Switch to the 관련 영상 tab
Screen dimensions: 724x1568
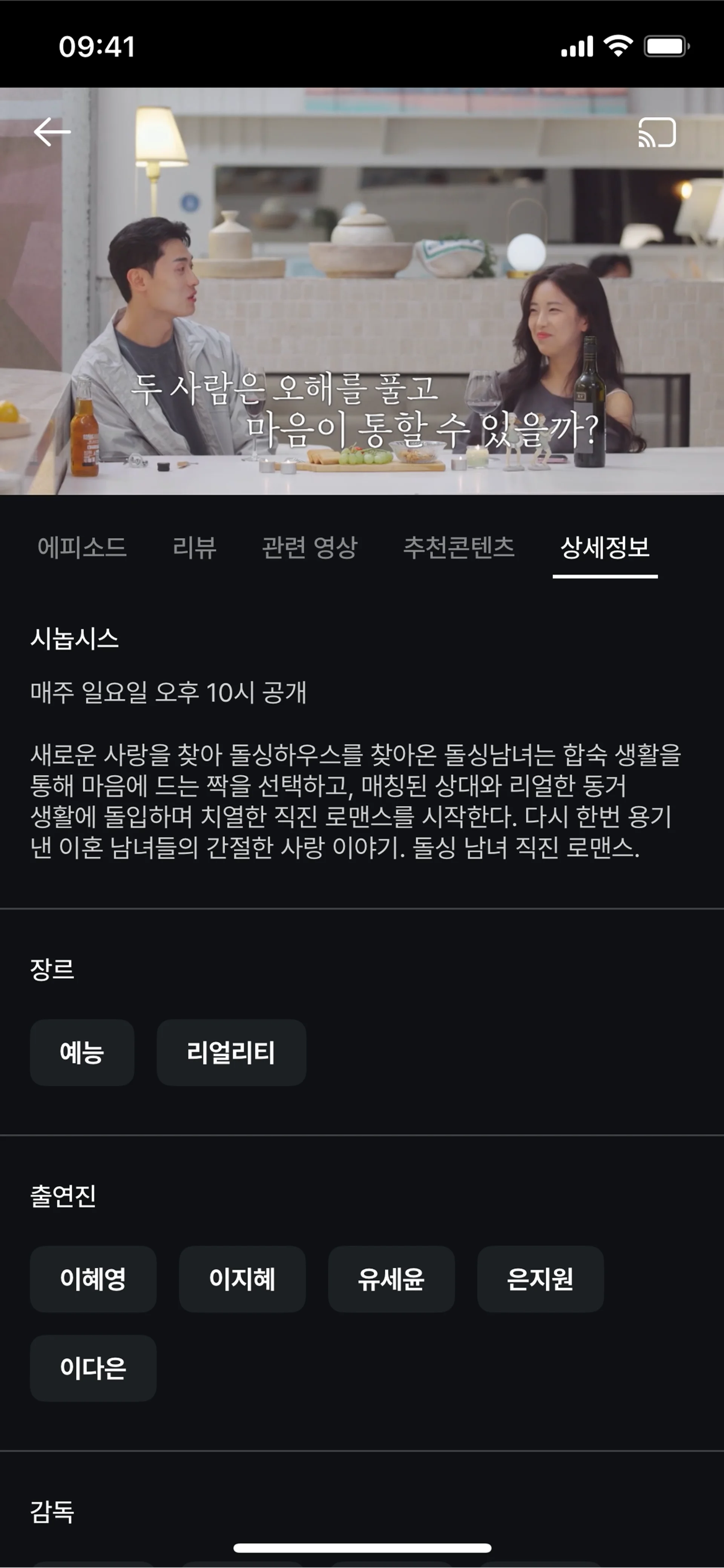click(x=309, y=547)
